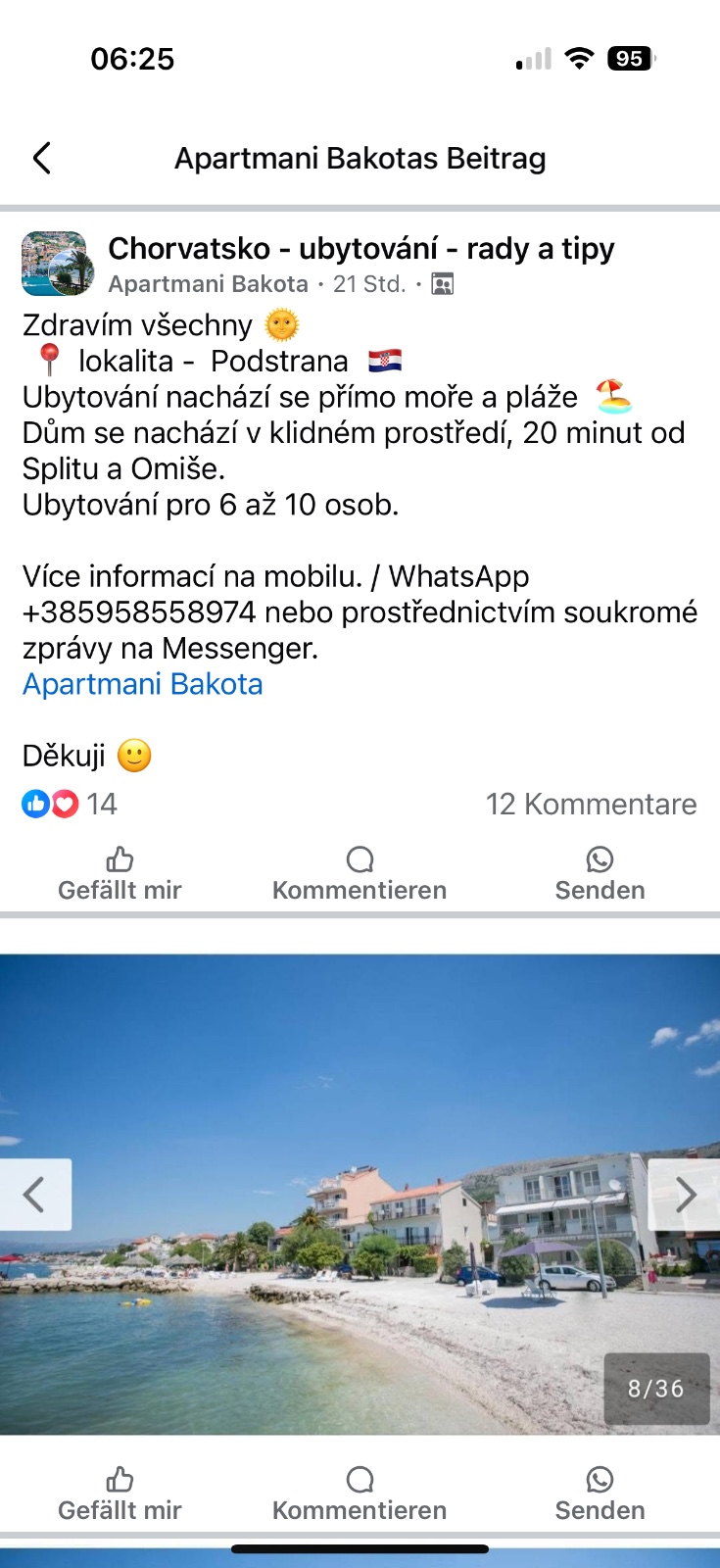Viewport: 720px width, 1568px height.
Task: Go back using the top-left arrow
Action: pyautogui.click(x=41, y=158)
